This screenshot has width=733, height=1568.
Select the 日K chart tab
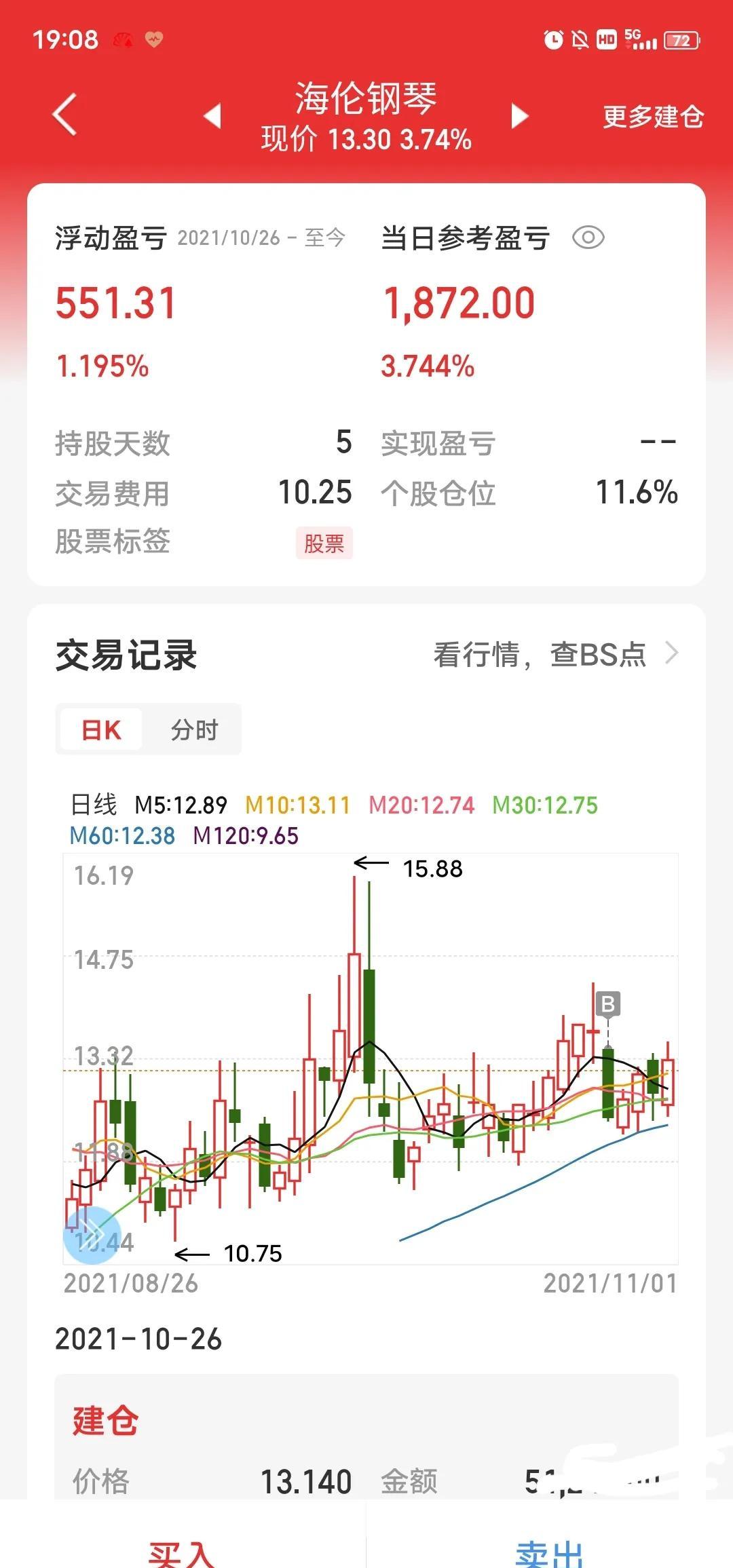(x=101, y=730)
